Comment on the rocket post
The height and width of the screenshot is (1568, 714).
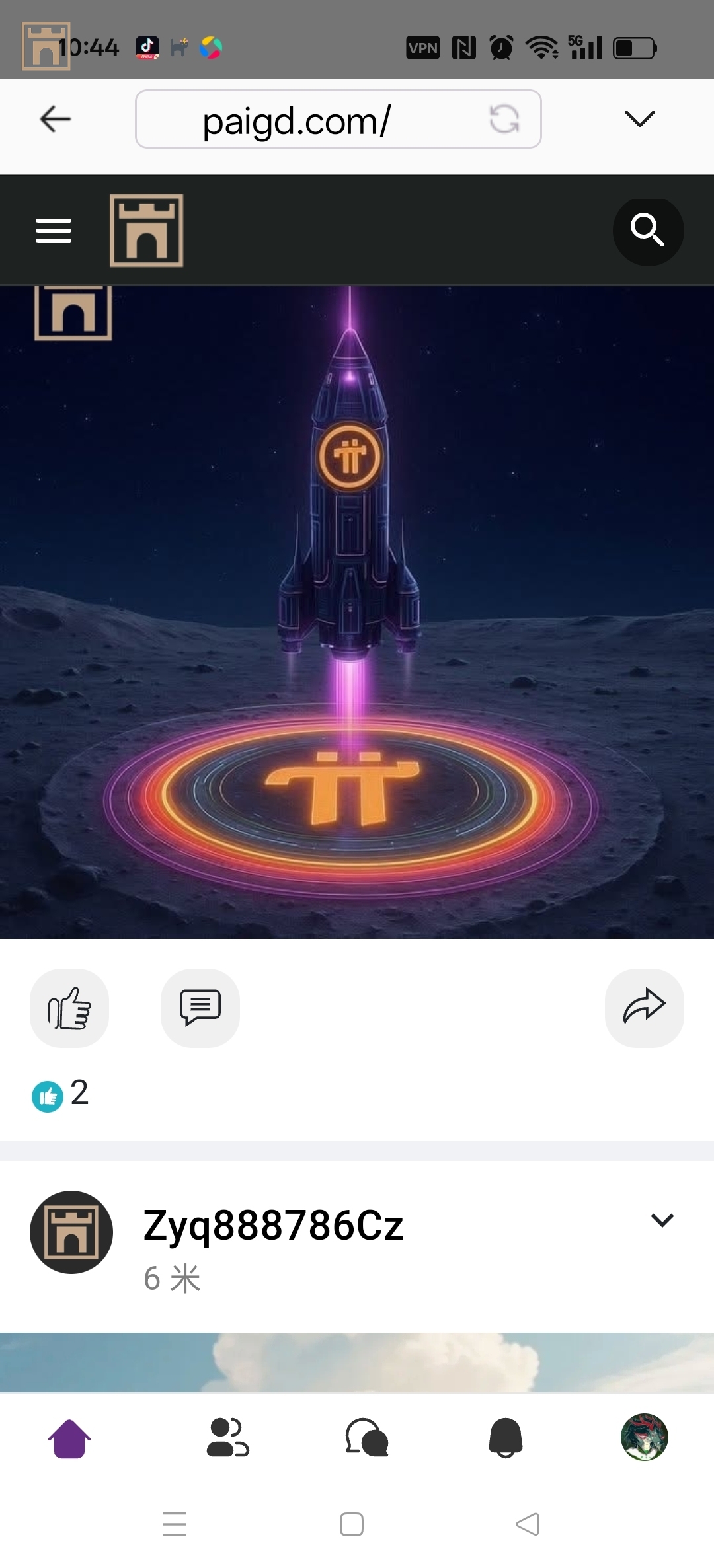pyautogui.click(x=200, y=1008)
